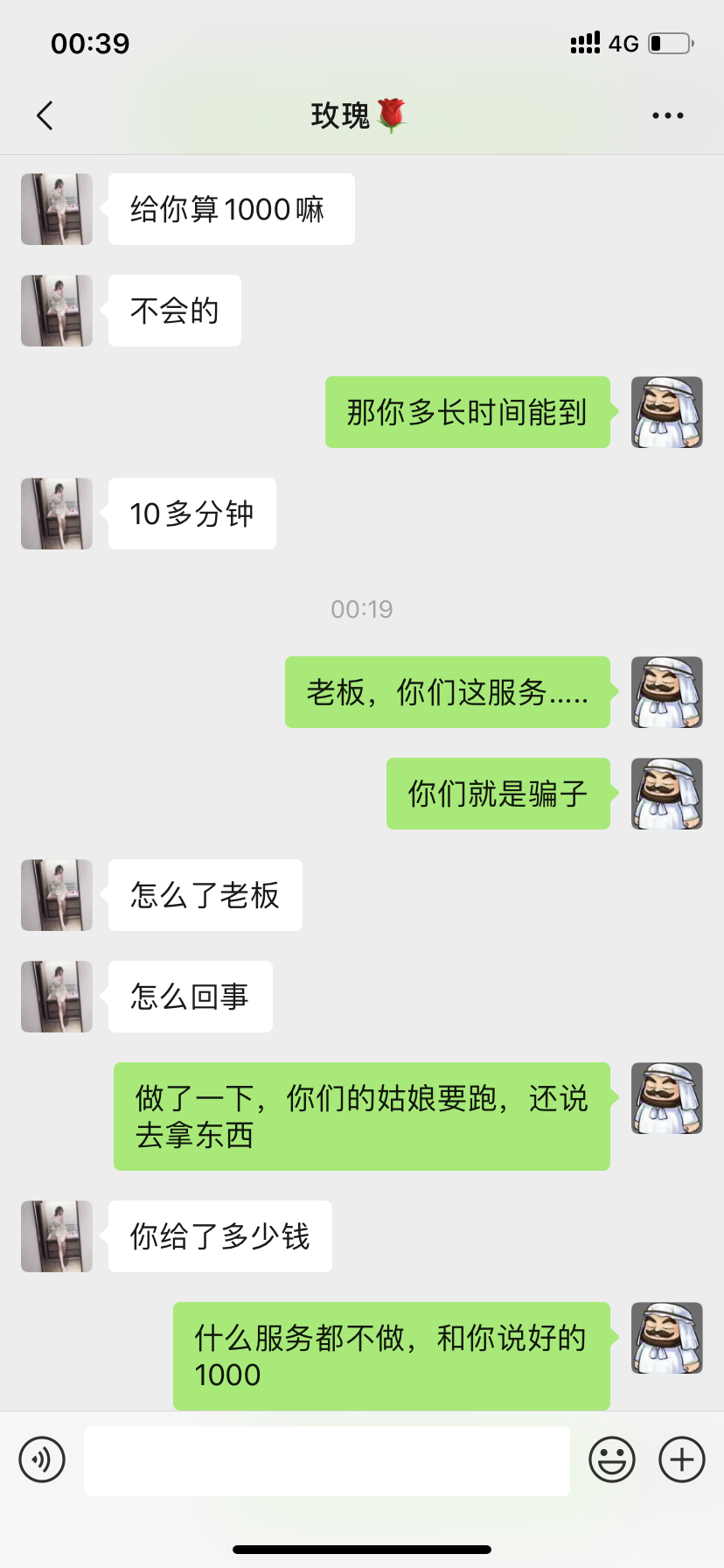The image size is (724, 1568).
Task: Open the emoji picker icon
Action: 612,1459
